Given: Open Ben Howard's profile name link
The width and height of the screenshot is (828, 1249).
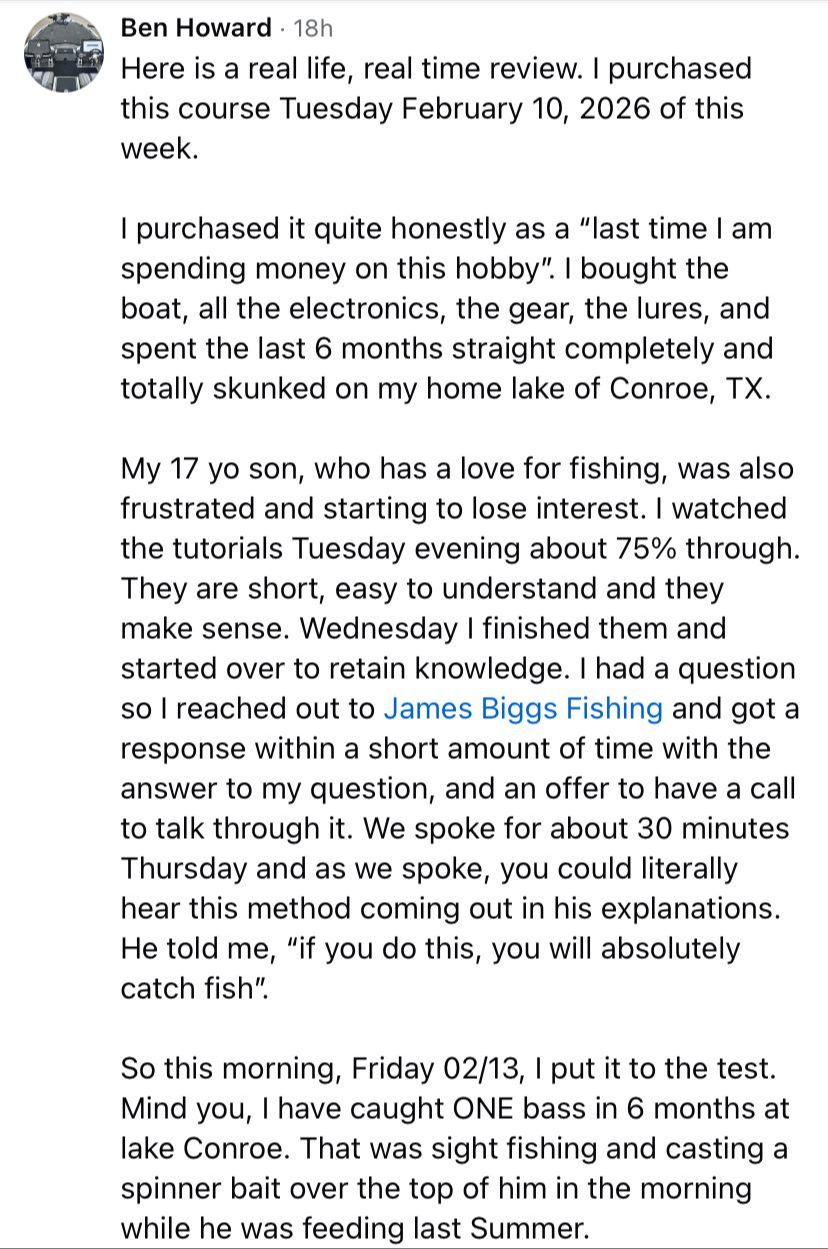Looking at the screenshot, I should 196,28.
